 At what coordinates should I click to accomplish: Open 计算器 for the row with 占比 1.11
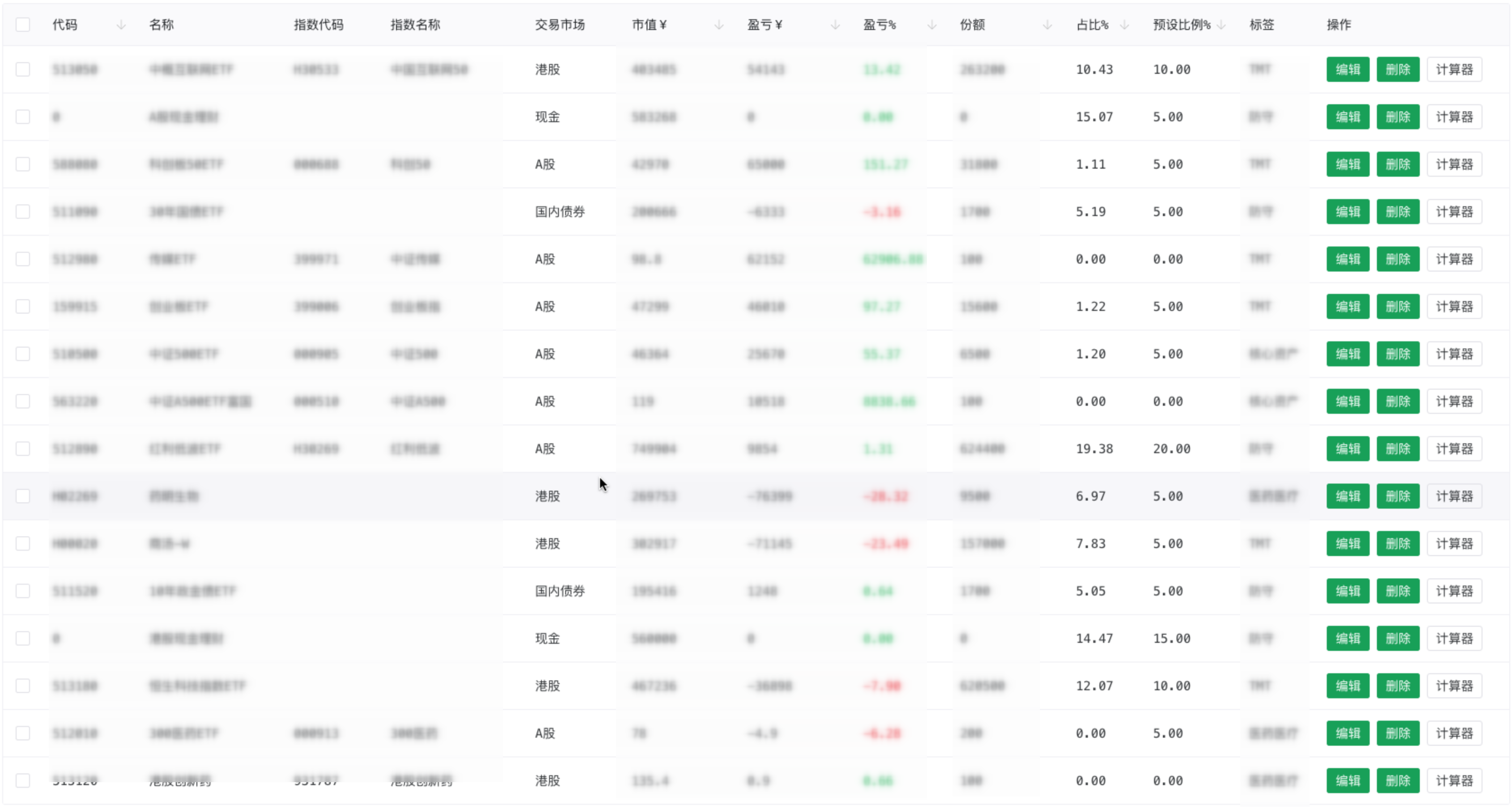[x=1454, y=164]
